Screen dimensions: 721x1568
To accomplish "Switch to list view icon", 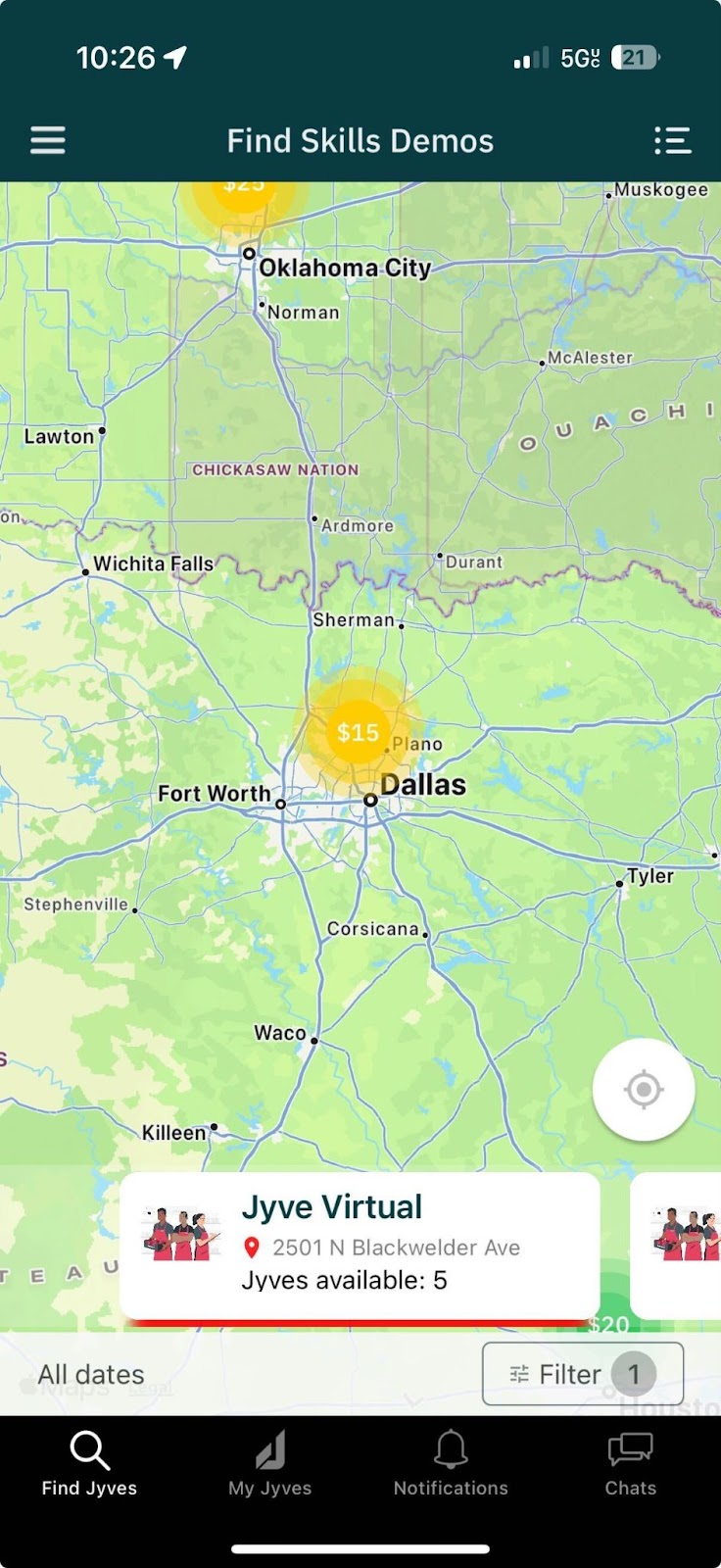I will point(672,140).
